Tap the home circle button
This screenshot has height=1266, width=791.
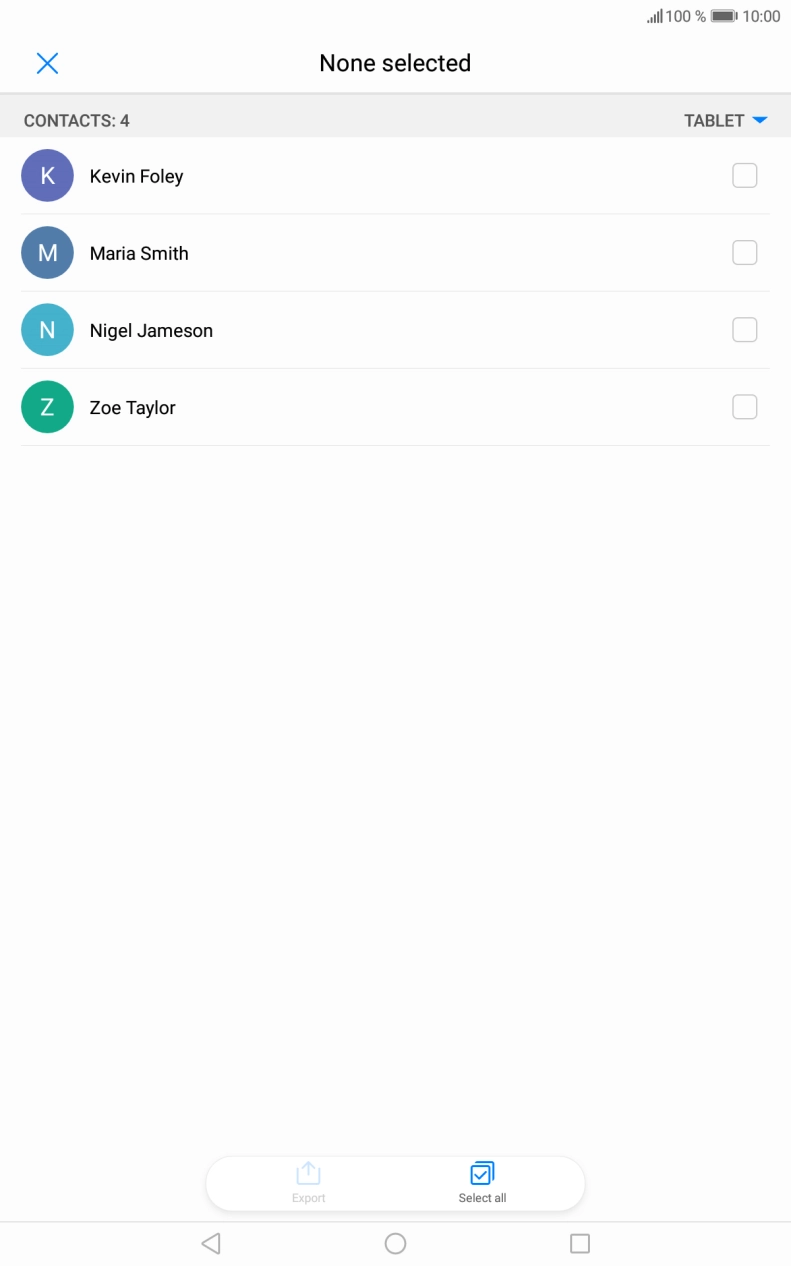tap(395, 1242)
